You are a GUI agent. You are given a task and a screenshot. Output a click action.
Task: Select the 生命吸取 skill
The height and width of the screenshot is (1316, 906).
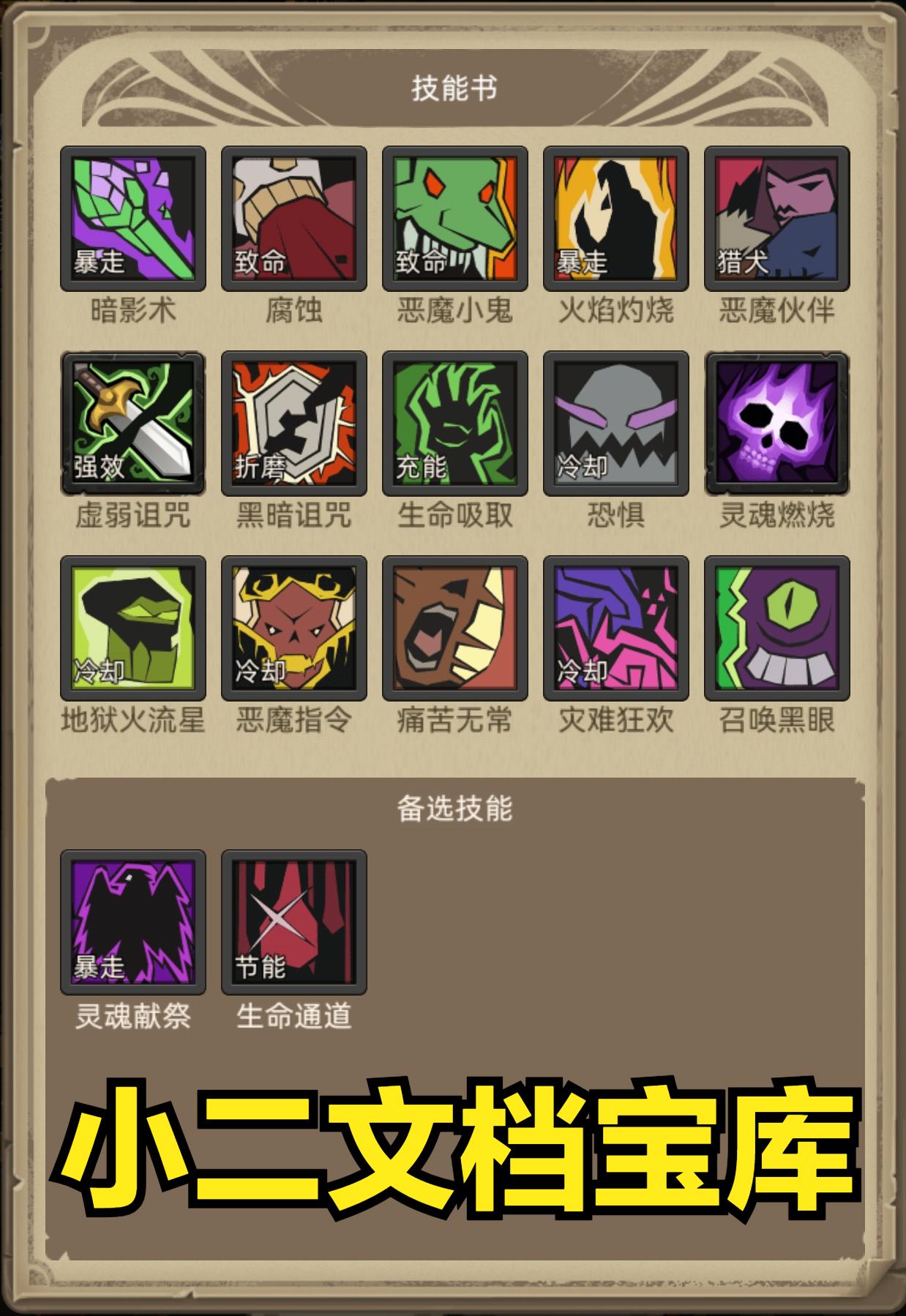[455, 423]
